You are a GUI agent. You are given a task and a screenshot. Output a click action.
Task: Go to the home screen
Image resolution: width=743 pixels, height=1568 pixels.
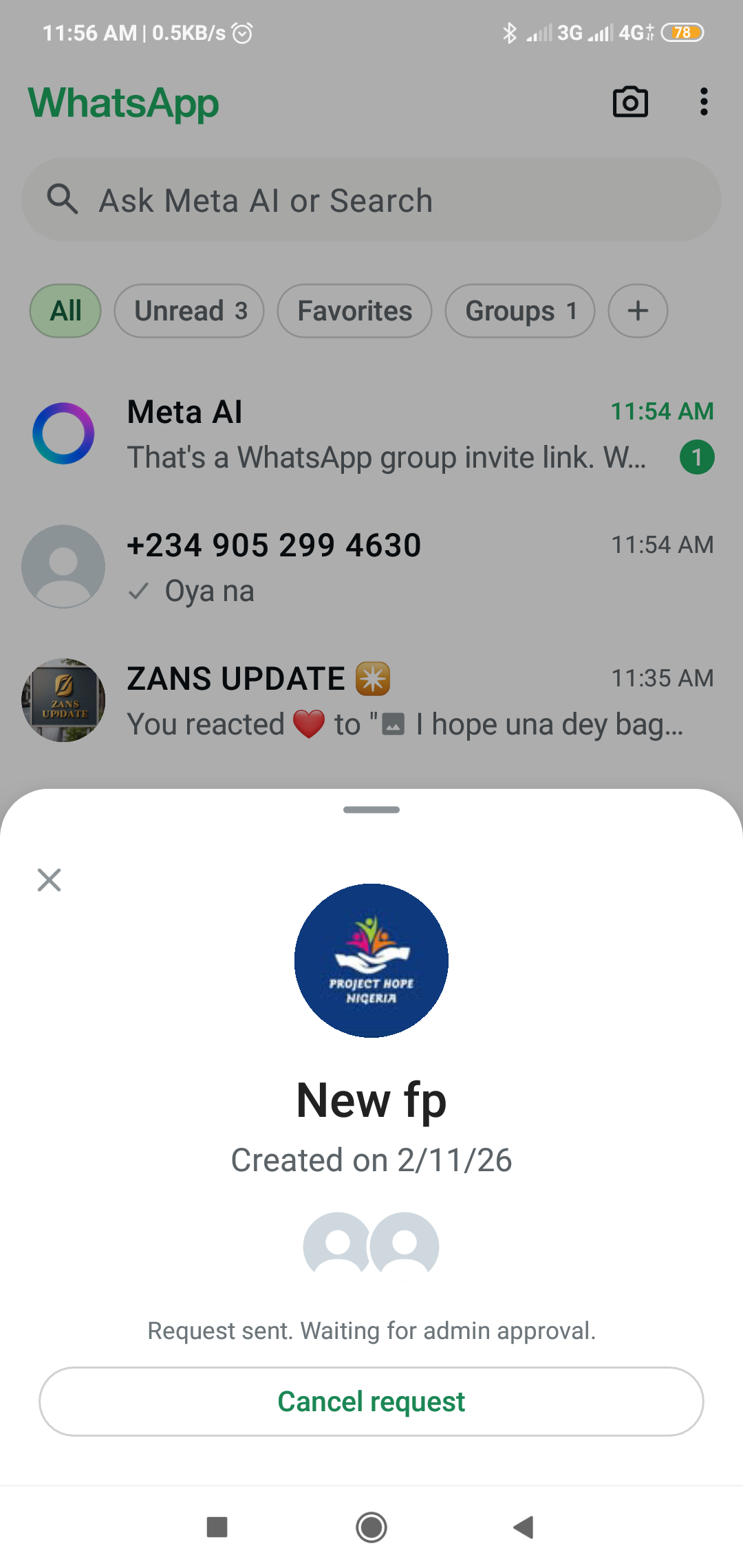coord(371,1527)
